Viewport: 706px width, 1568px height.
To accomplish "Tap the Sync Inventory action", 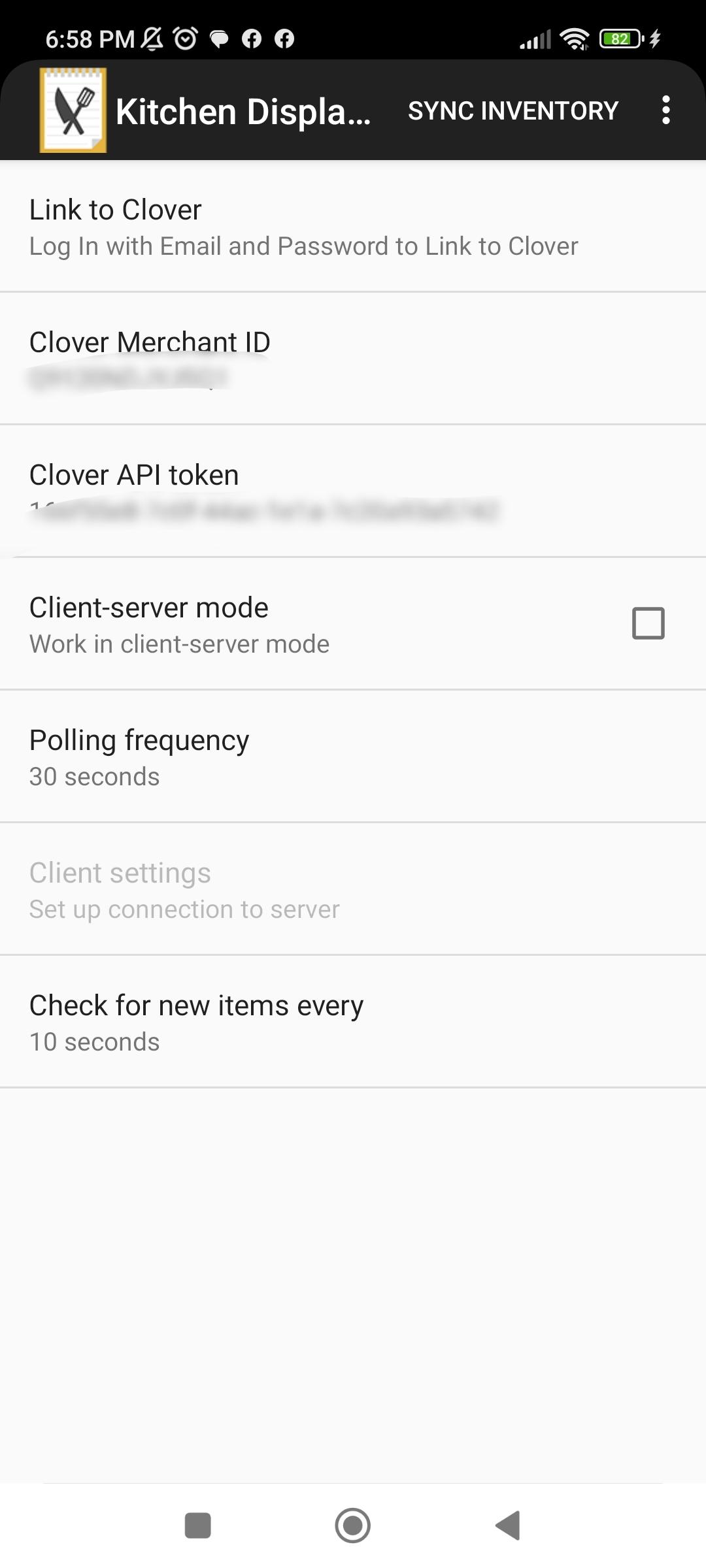I will coord(513,110).
